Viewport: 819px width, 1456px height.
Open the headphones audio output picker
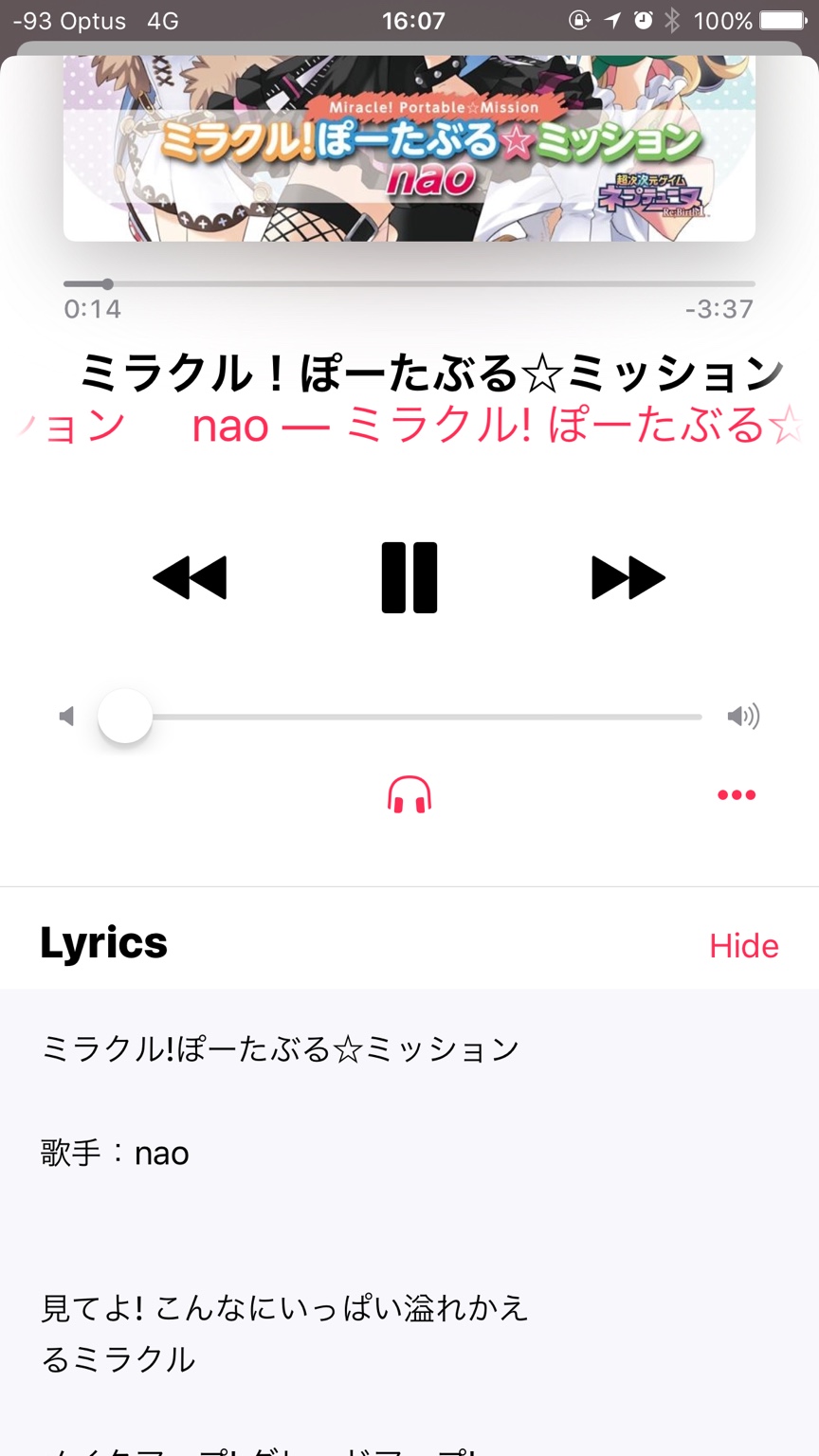[x=409, y=794]
